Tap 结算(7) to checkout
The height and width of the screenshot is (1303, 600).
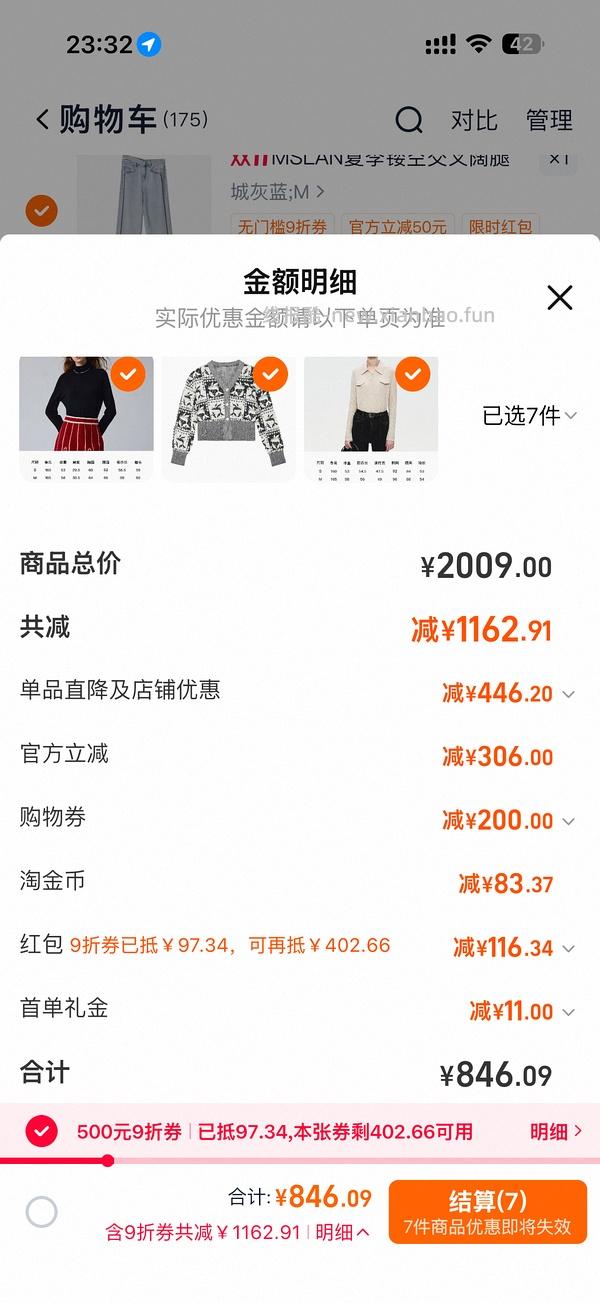point(487,1212)
